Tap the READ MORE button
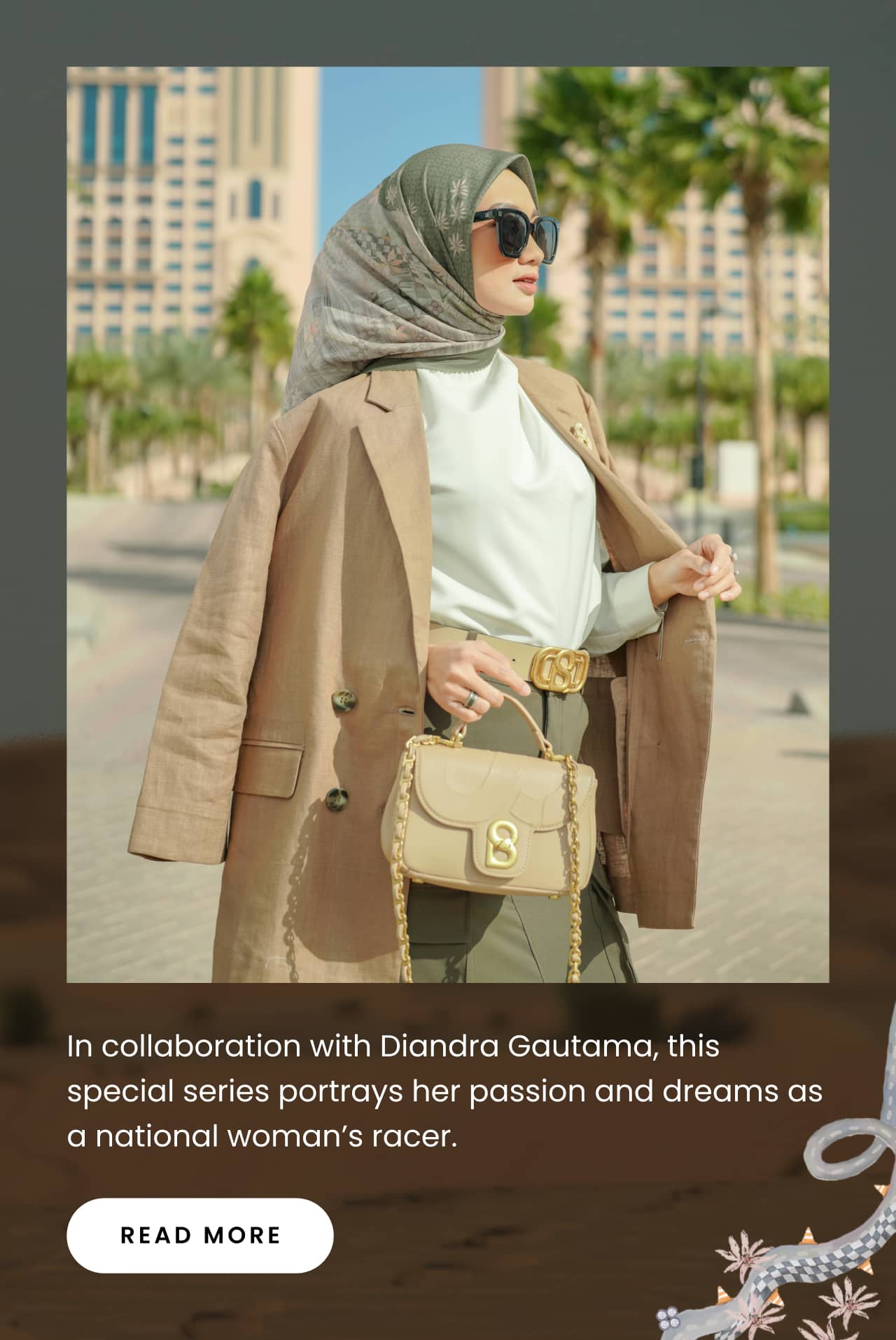The width and height of the screenshot is (896, 1340). click(200, 1235)
